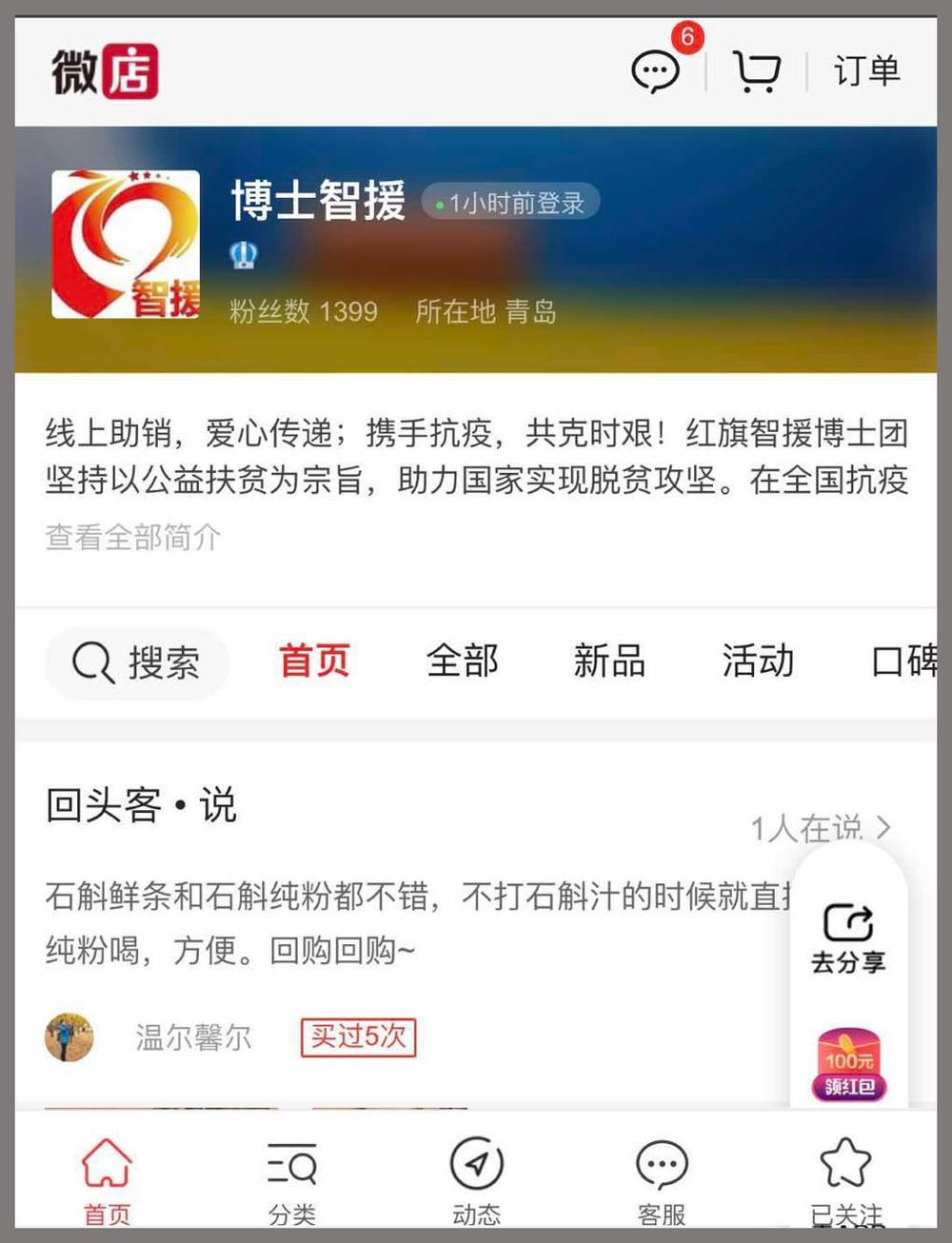Screen dimensions: 952x1243
Task: Tap the 博士智援 shop logo
Action: pyautogui.click(x=126, y=245)
